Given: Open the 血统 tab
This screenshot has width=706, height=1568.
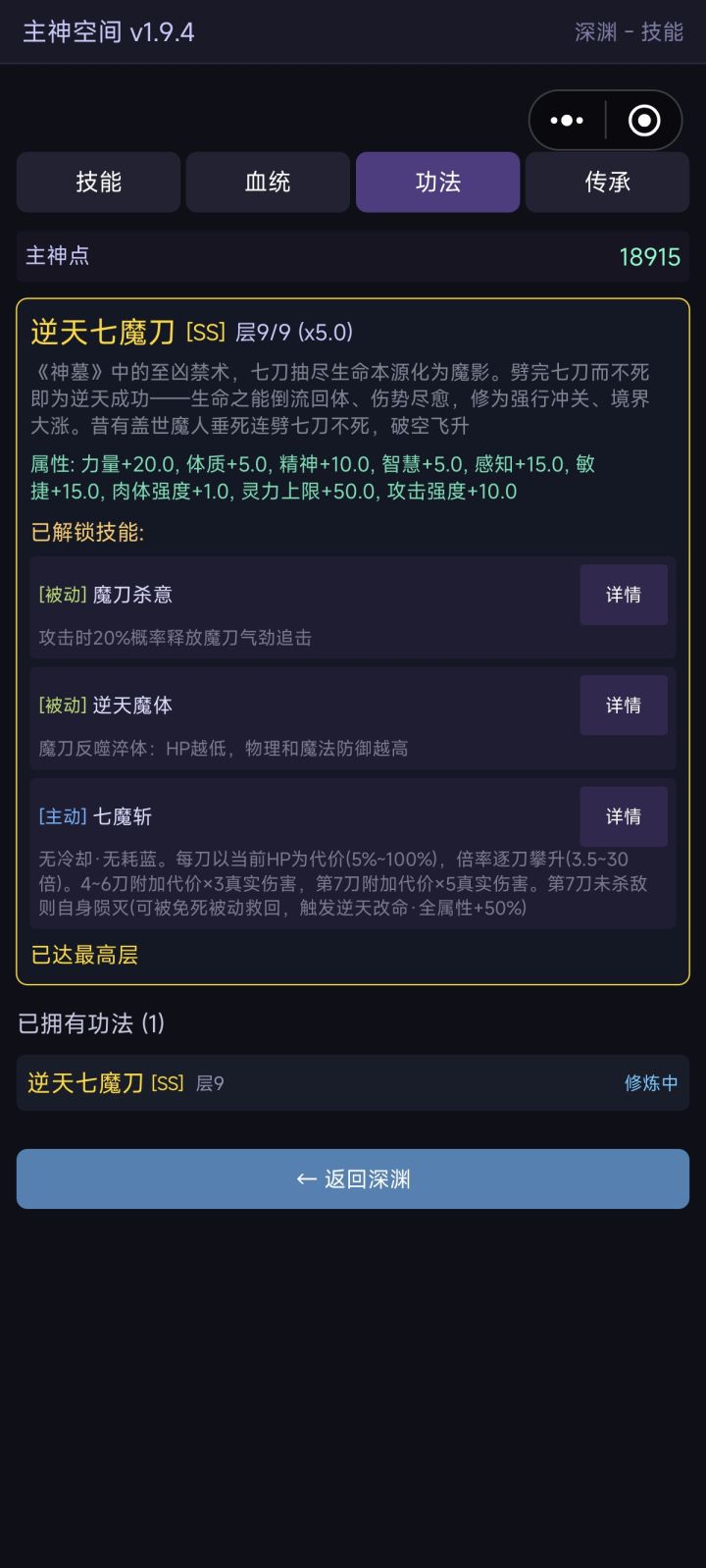Looking at the screenshot, I should 267,183.
